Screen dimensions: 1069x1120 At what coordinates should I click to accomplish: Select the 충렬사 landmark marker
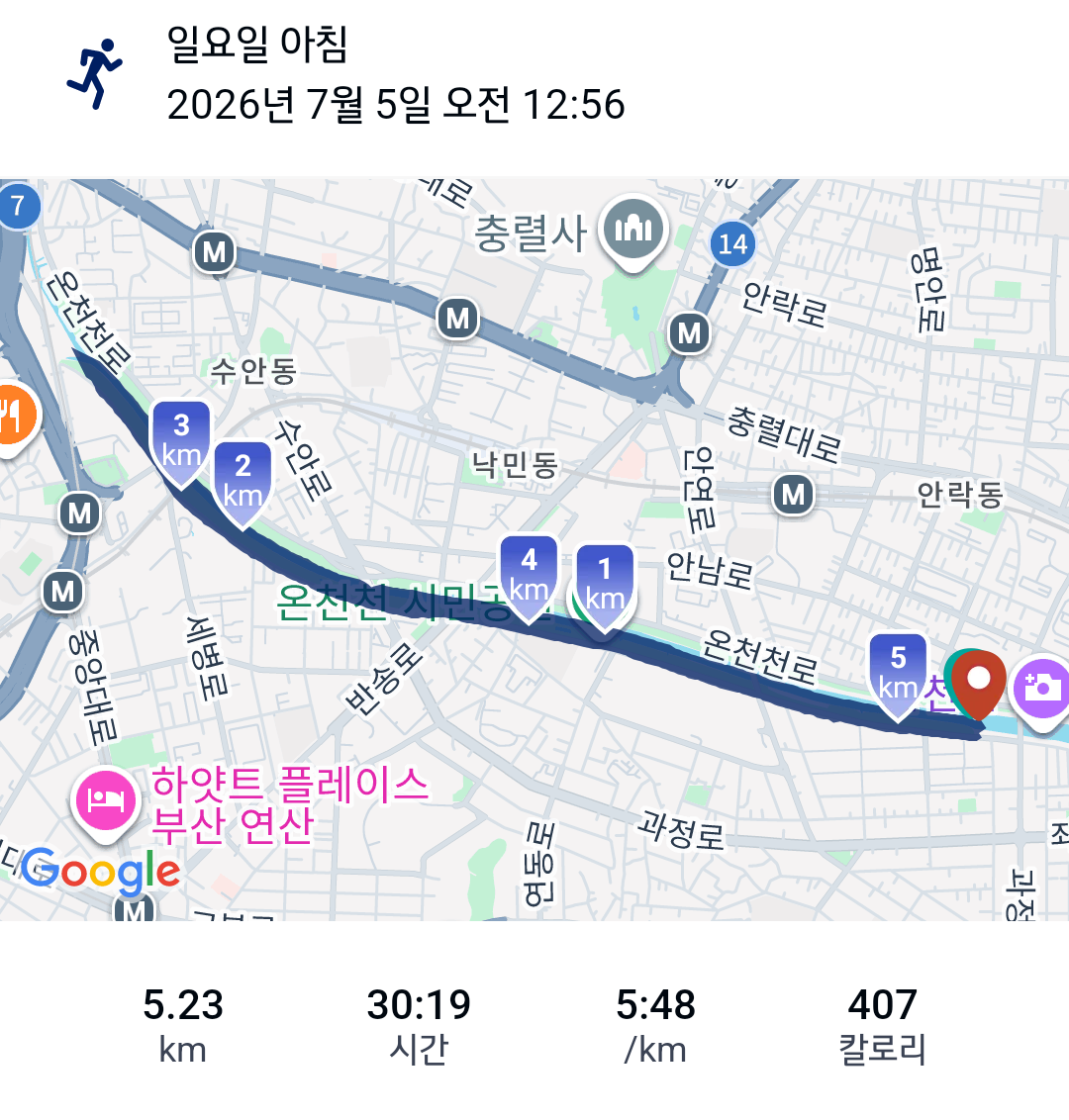[633, 233]
